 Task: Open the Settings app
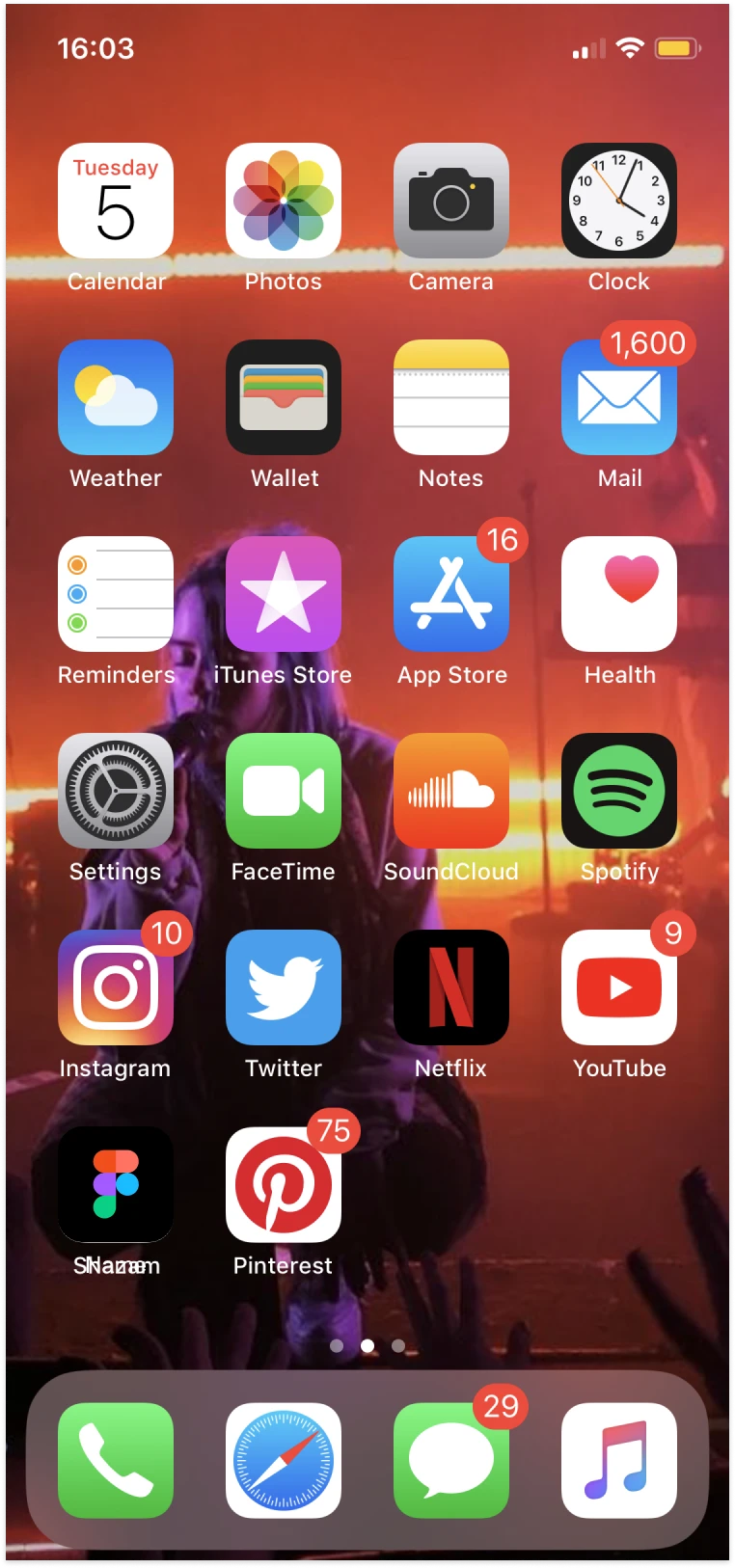(116, 791)
